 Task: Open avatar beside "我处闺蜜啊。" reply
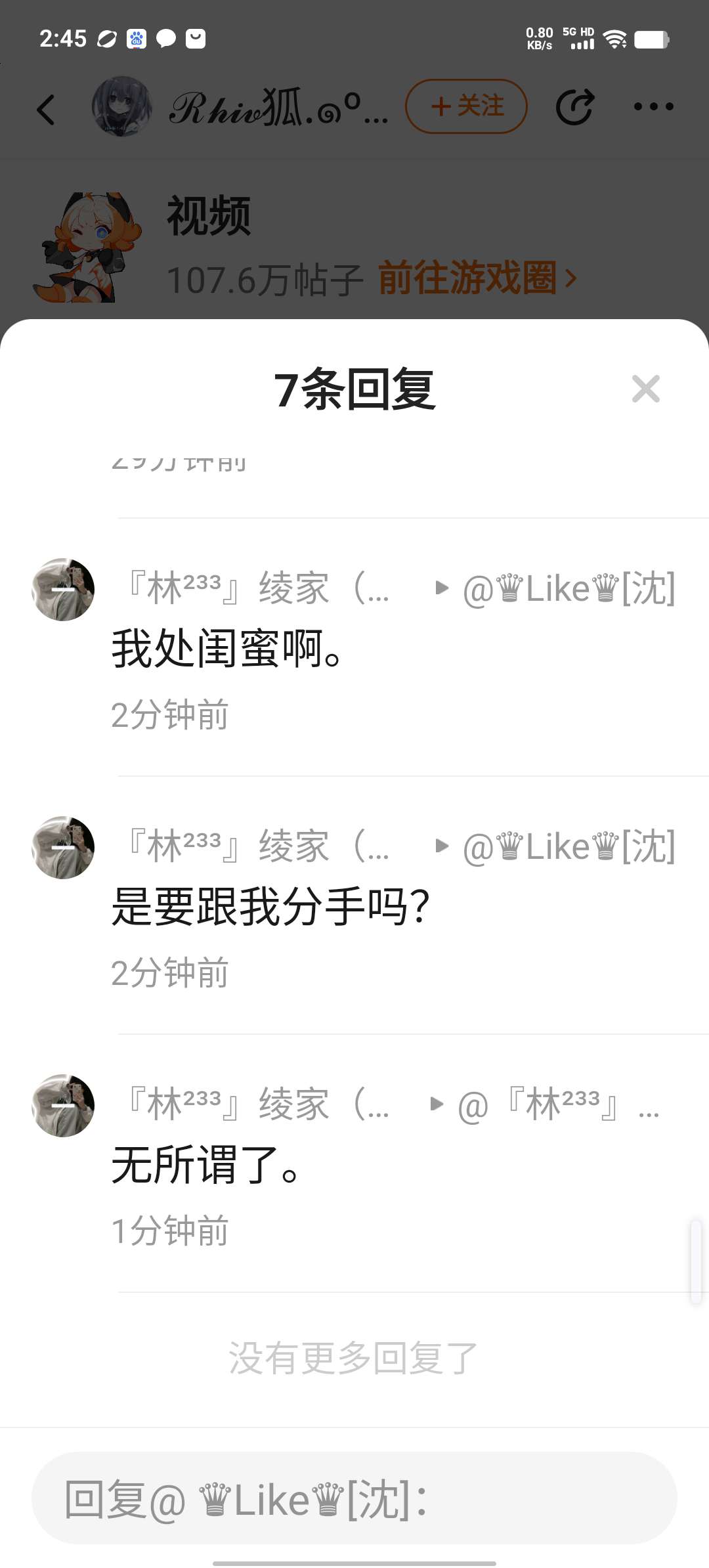click(x=63, y=590)
